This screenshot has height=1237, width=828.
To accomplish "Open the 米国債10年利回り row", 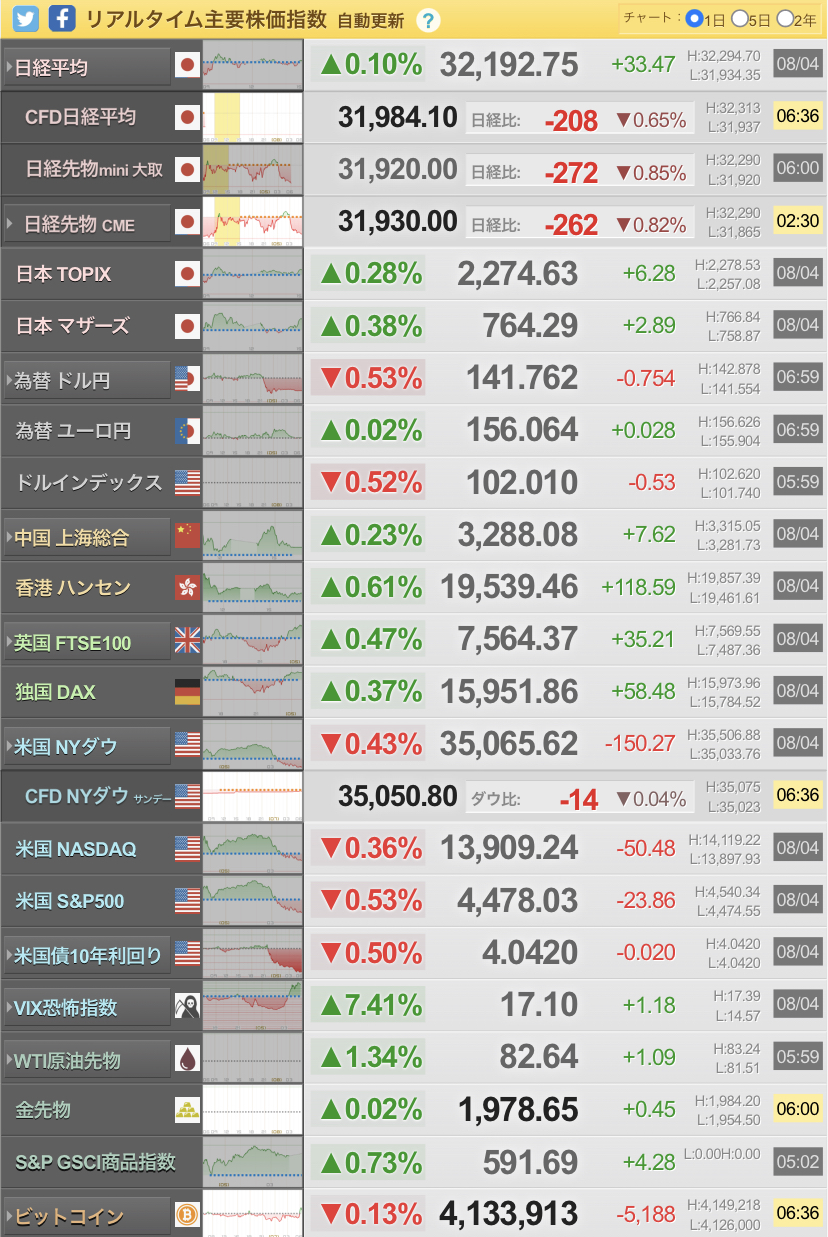I will tap(87, 955).
